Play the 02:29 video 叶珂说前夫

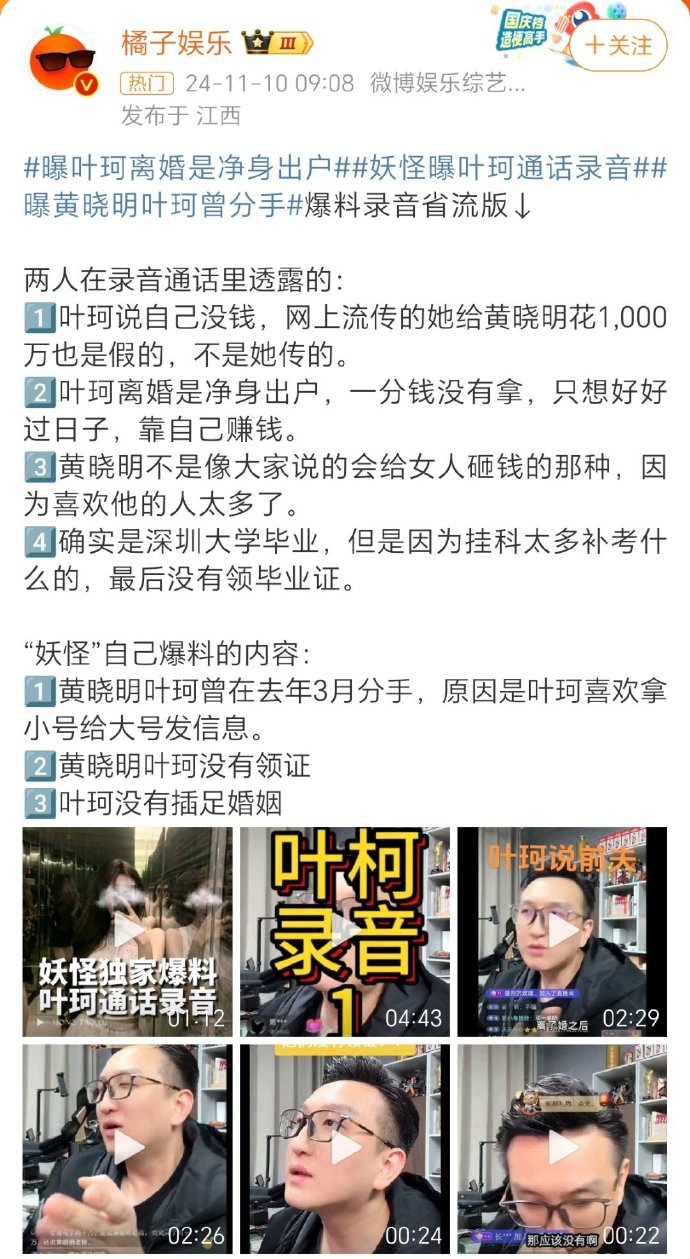point(562,931)
